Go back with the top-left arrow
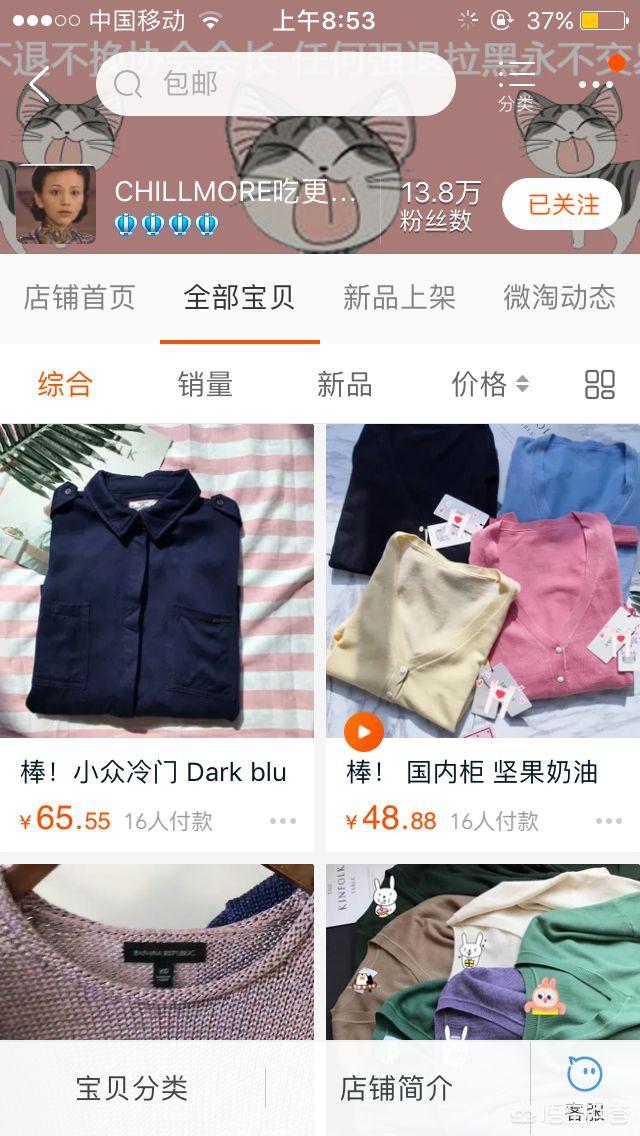640x1136 pixels. [x=39, y=84]
